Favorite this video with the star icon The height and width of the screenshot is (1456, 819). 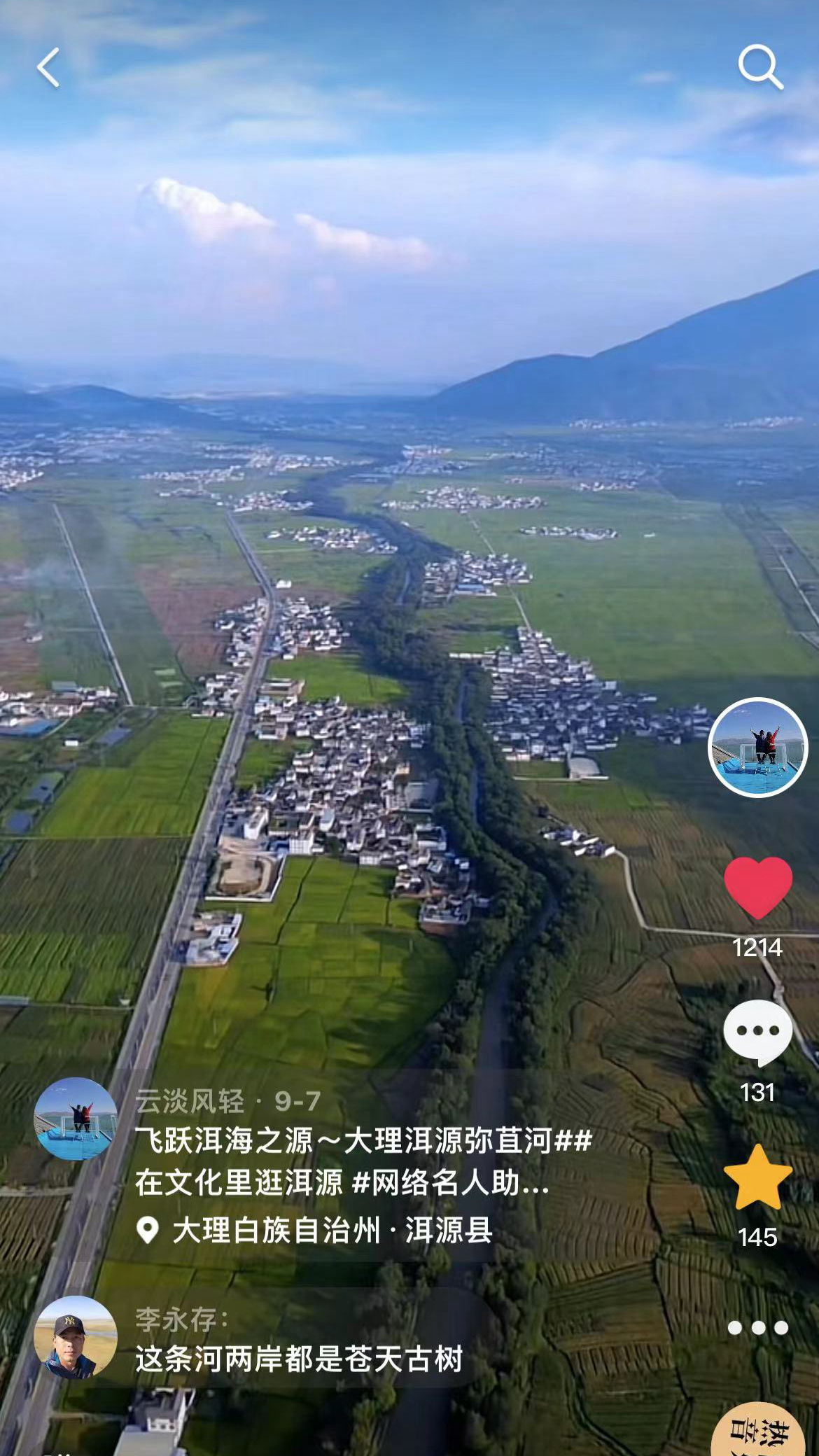(x=758, y=1178)
